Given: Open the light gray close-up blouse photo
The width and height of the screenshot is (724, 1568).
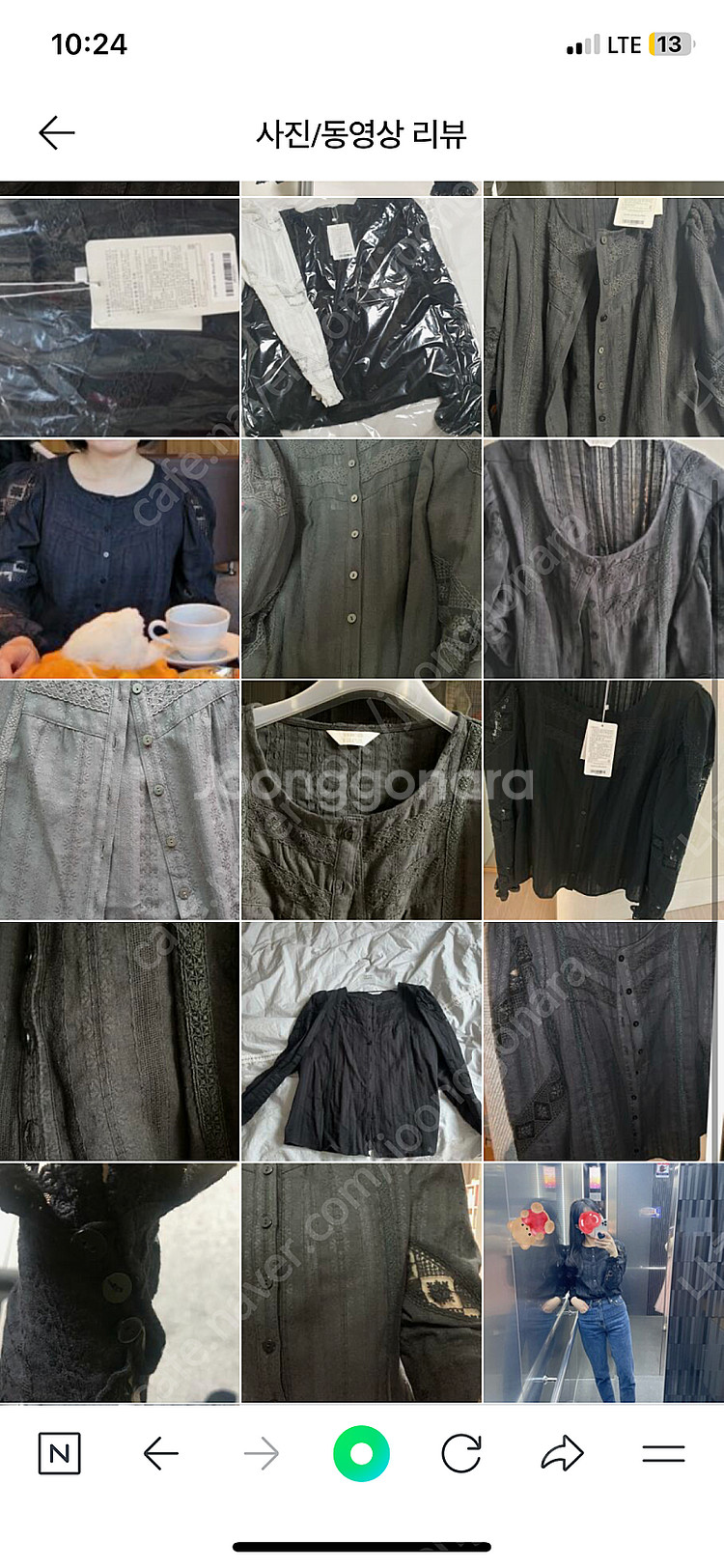Looking at the screenshot, I should point(119,799).
